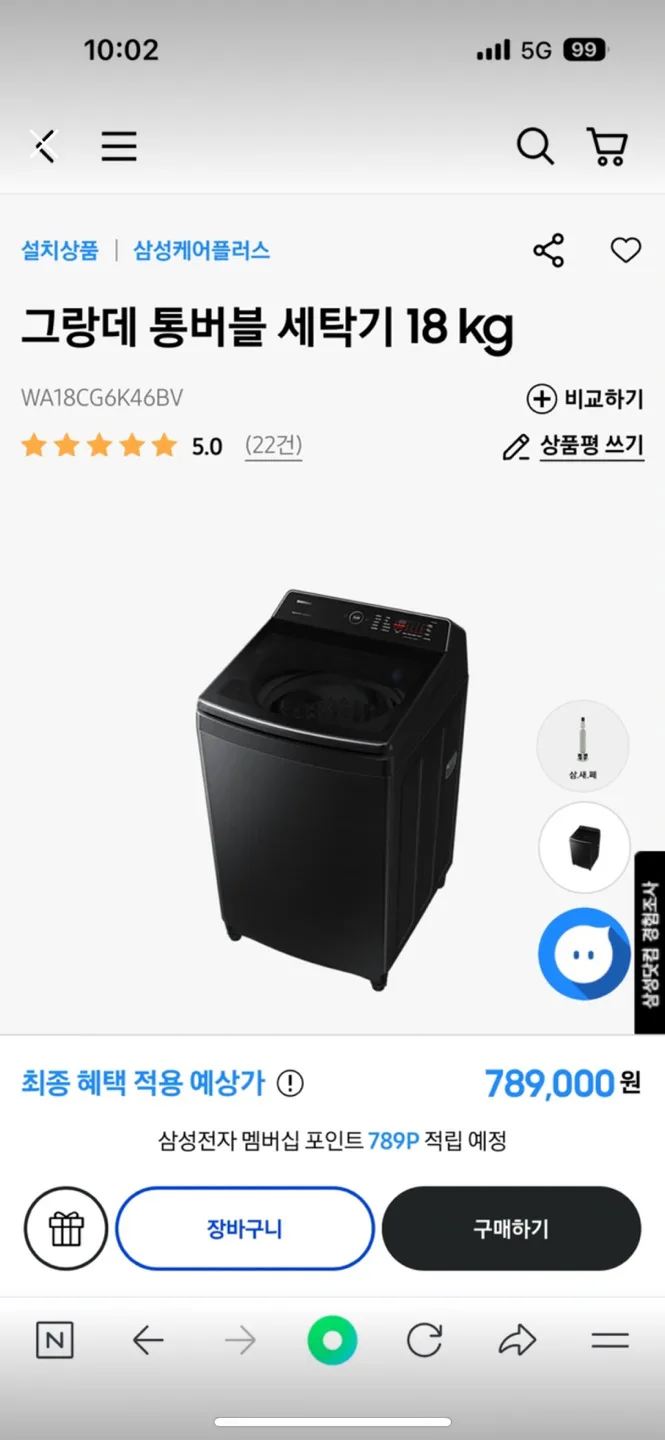Go back with the top-left arrow
Image resolution: width=665 pixels, height=1440 pixels.
coord(43,147)
